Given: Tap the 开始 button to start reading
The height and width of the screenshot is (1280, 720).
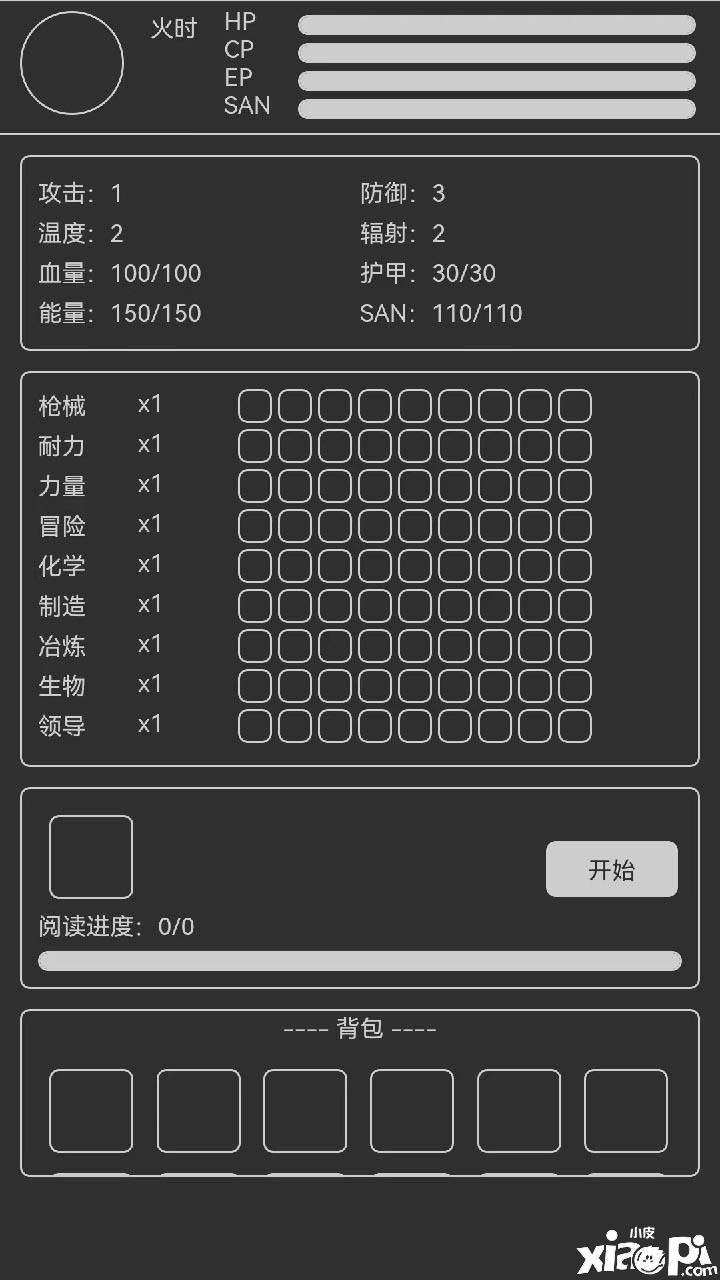Looking at the screenshot, I should [x=611, y=869].
